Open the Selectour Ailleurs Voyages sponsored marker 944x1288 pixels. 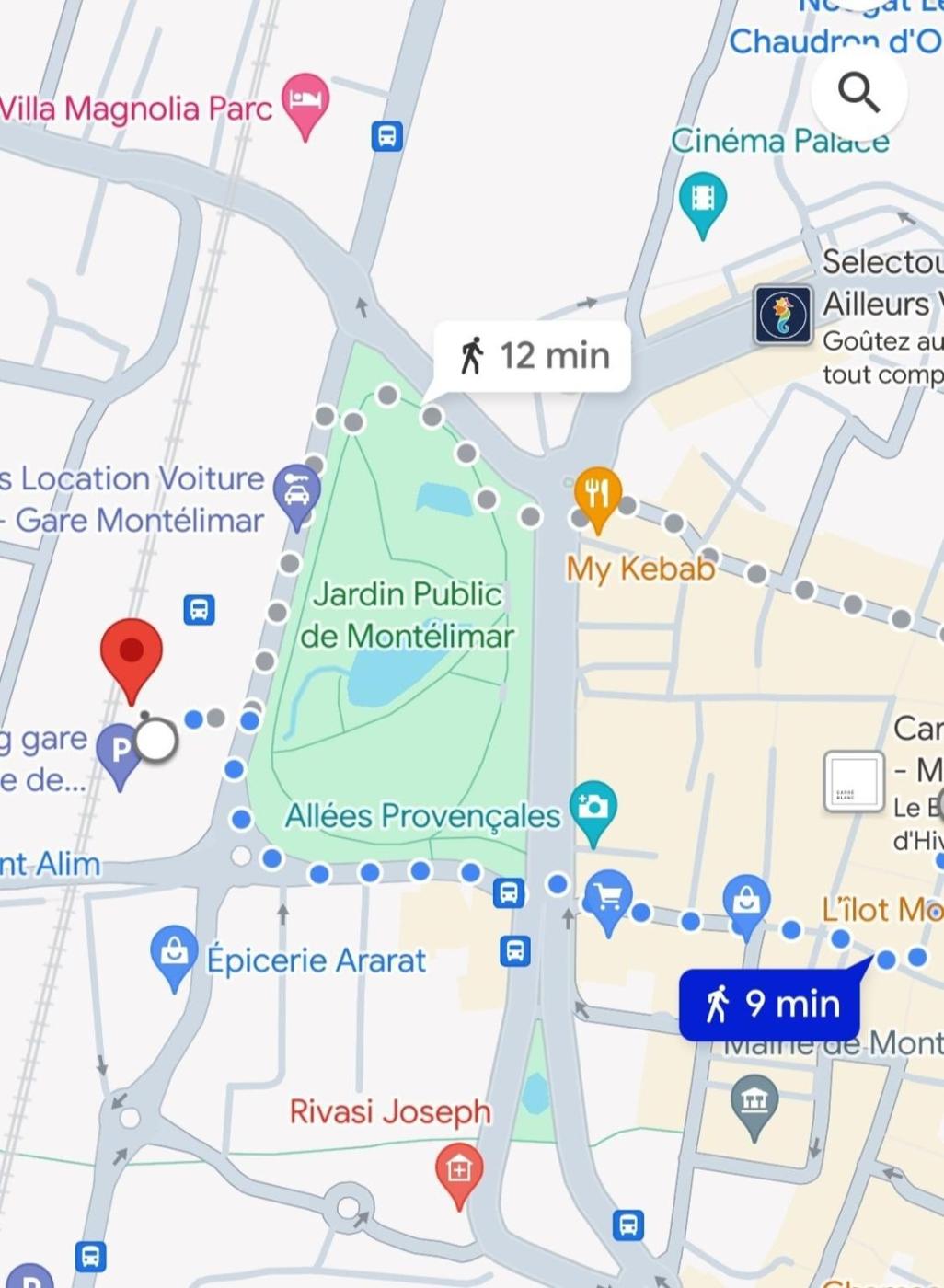coord(783,315)
